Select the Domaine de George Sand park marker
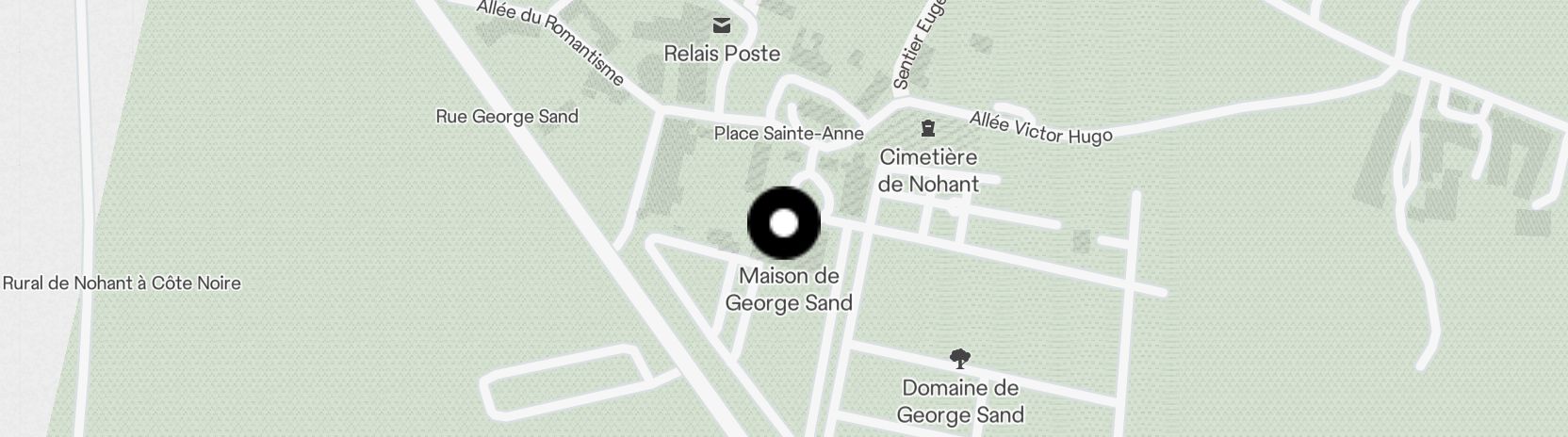Image resolution: width=1568 pixels, height=437 pixels. 959,359
